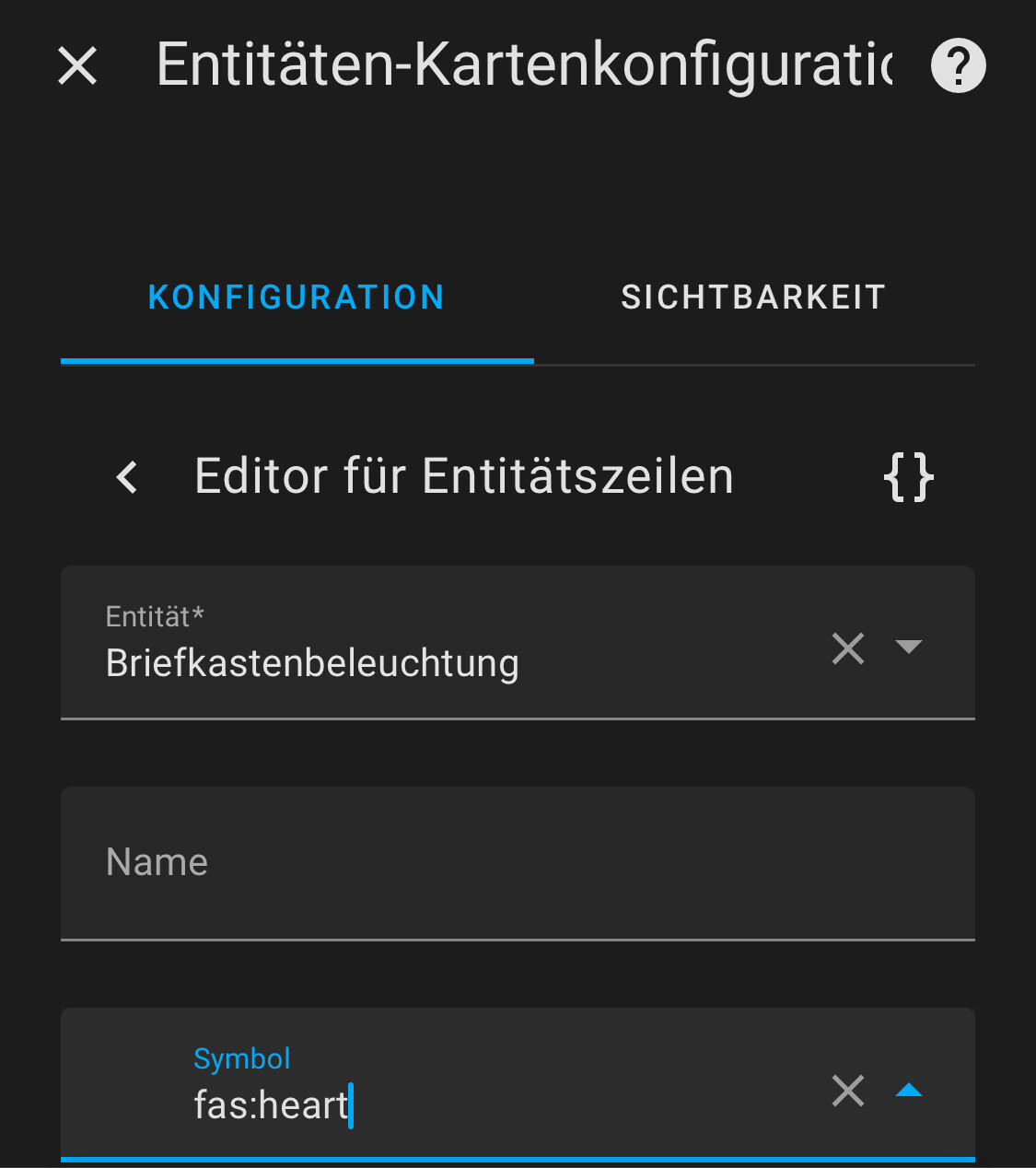
Task: Switch to the Sichtbarkeit tab
Action: tap(753, 298)
